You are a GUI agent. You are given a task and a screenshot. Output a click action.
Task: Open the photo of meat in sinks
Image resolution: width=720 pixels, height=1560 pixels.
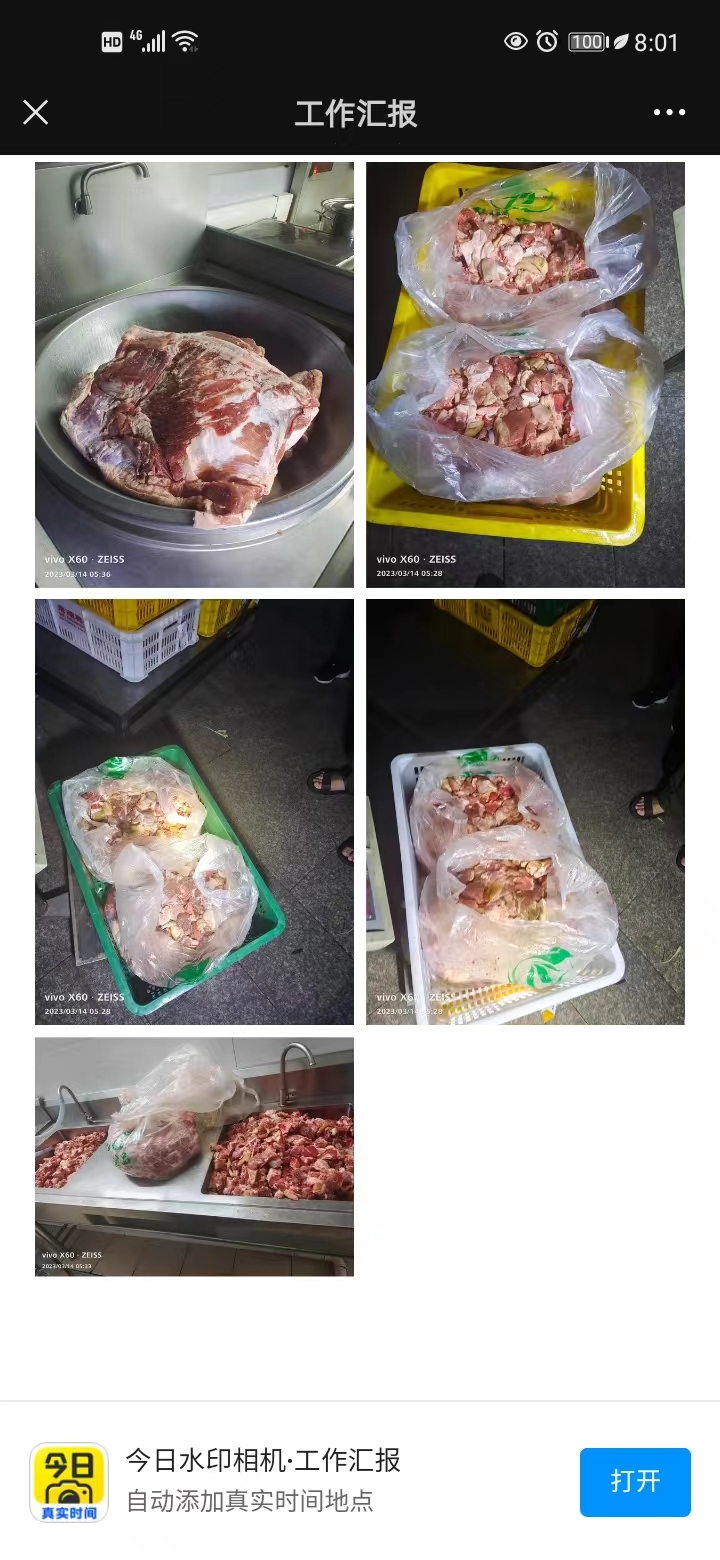[x=194, y=1157]
